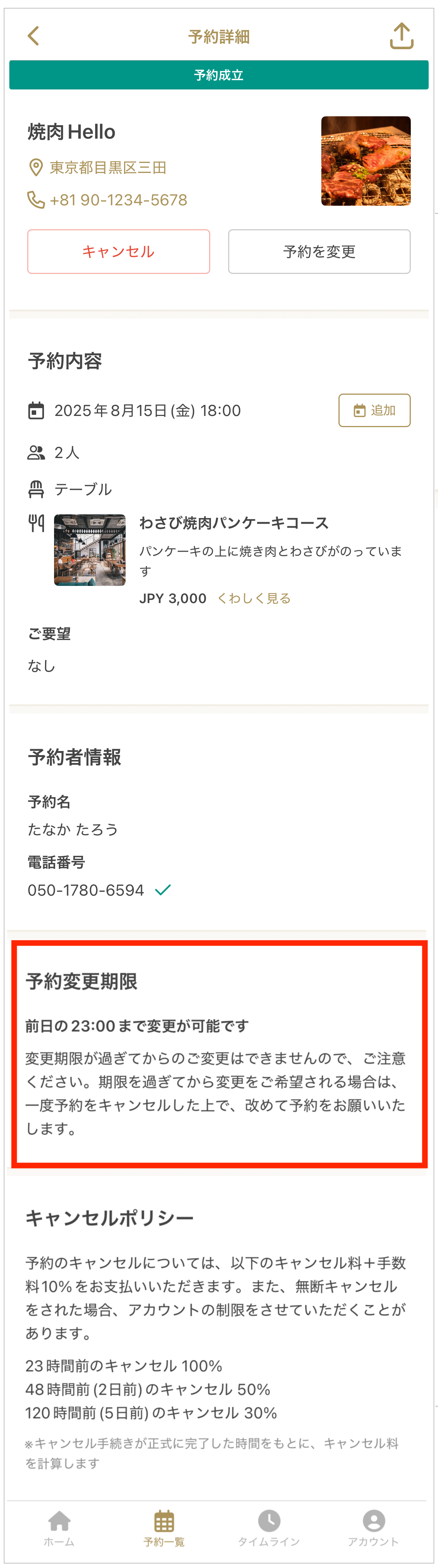
Task: Select 予約を変更 to modify the reservation
Action: [319, 251]
